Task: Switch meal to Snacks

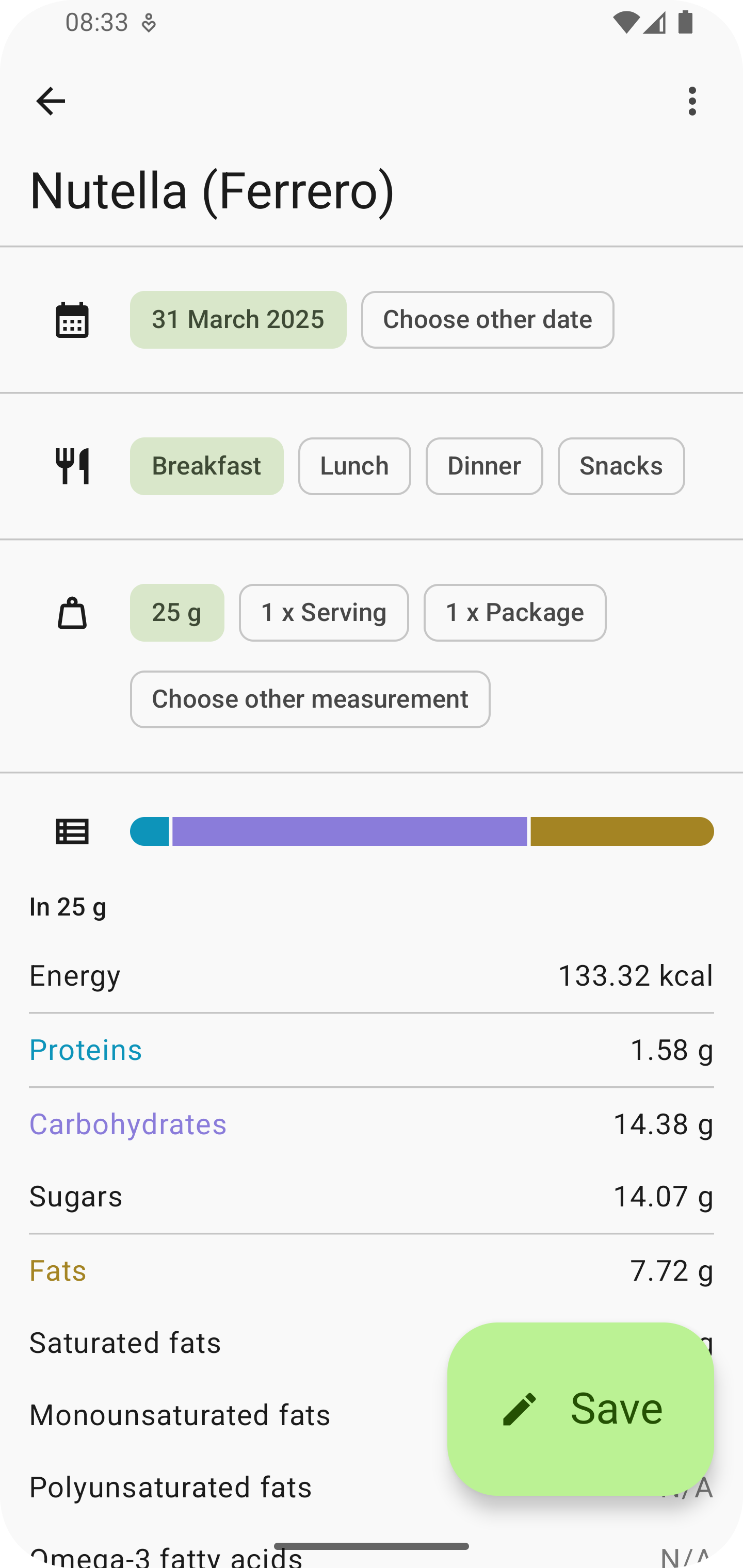Action: click(x=621, y=466)
